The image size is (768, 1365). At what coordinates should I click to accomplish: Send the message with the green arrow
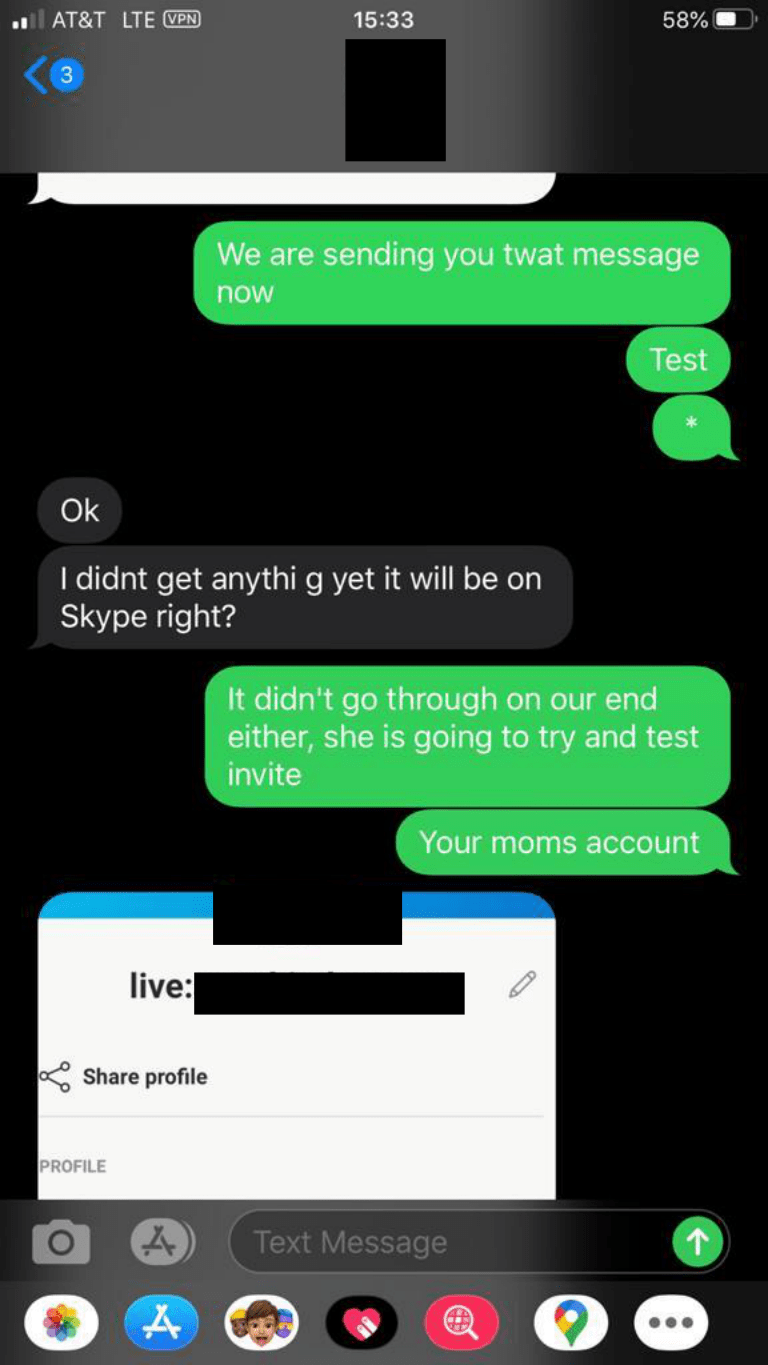pyautogui.click(x=697, y=1242)
